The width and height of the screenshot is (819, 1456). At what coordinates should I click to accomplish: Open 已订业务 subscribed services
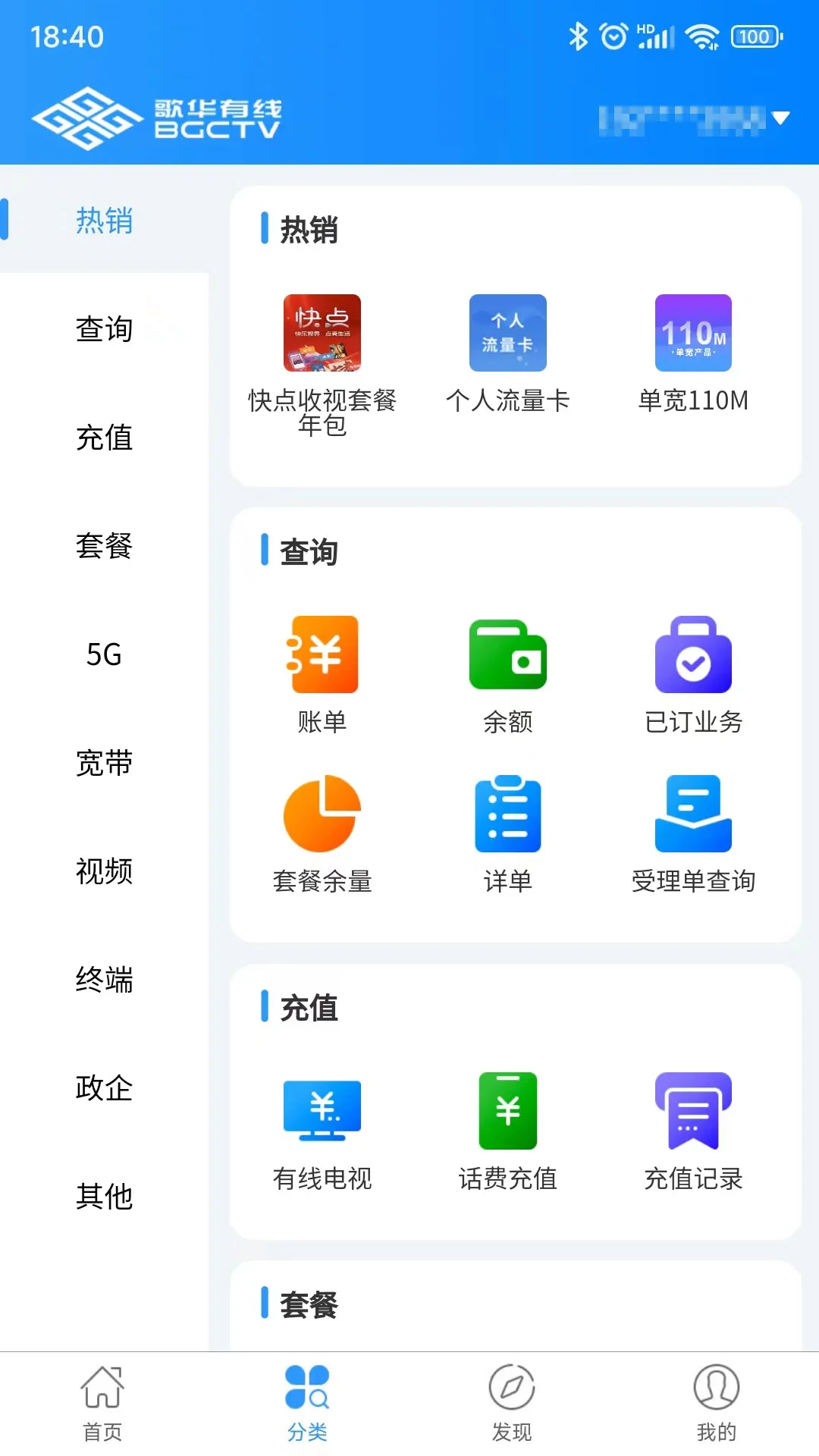692,675
